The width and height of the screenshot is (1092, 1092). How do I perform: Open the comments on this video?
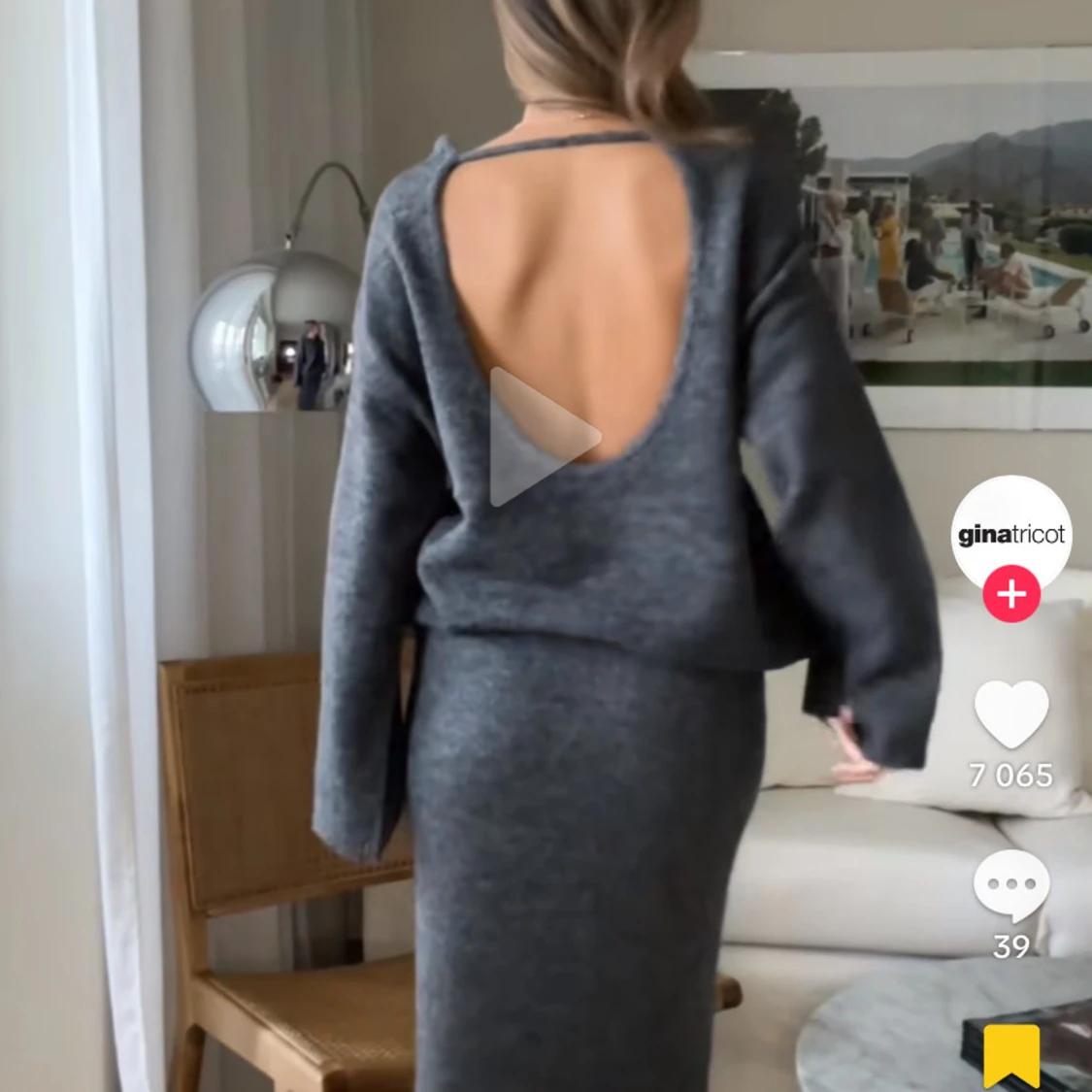tap(1010, 885)
